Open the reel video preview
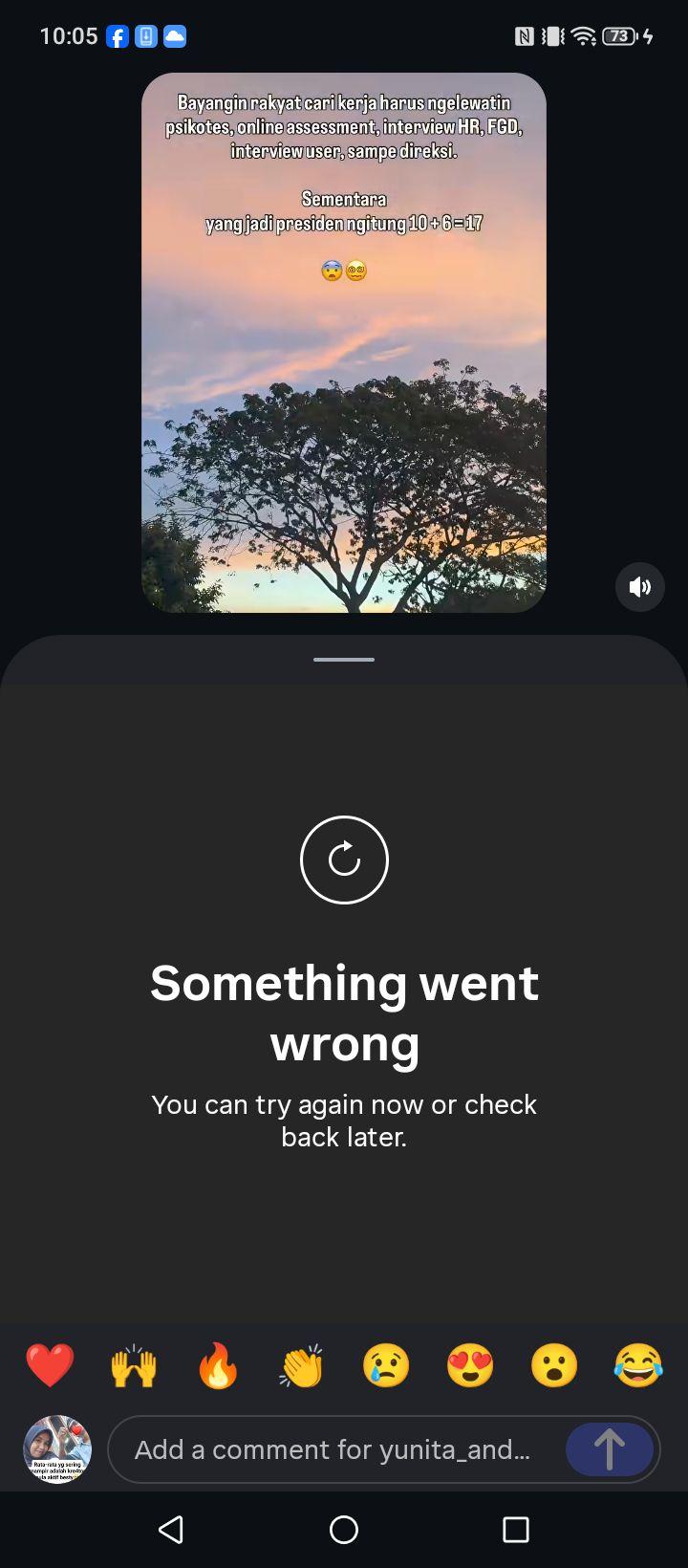 pyautogui.click(x=344, y=342)
